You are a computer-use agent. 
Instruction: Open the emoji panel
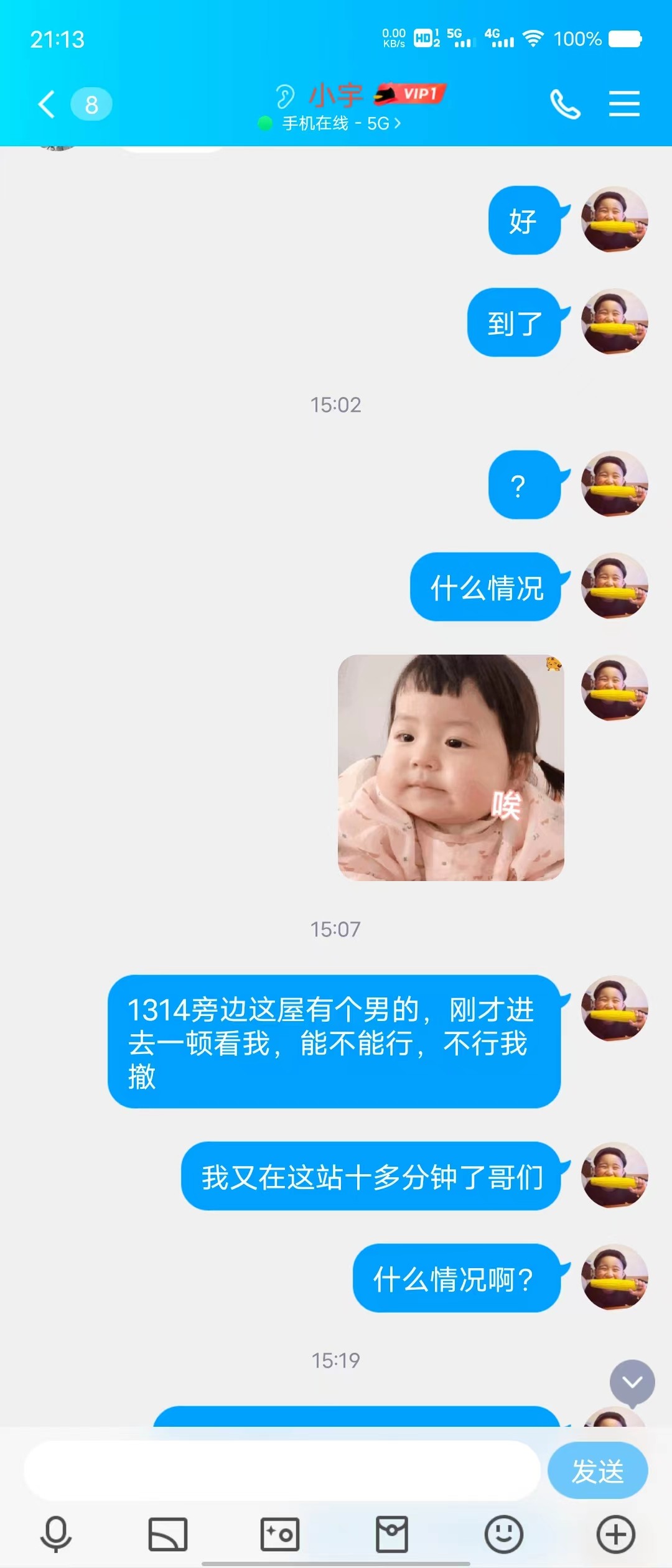[504, 1534]
